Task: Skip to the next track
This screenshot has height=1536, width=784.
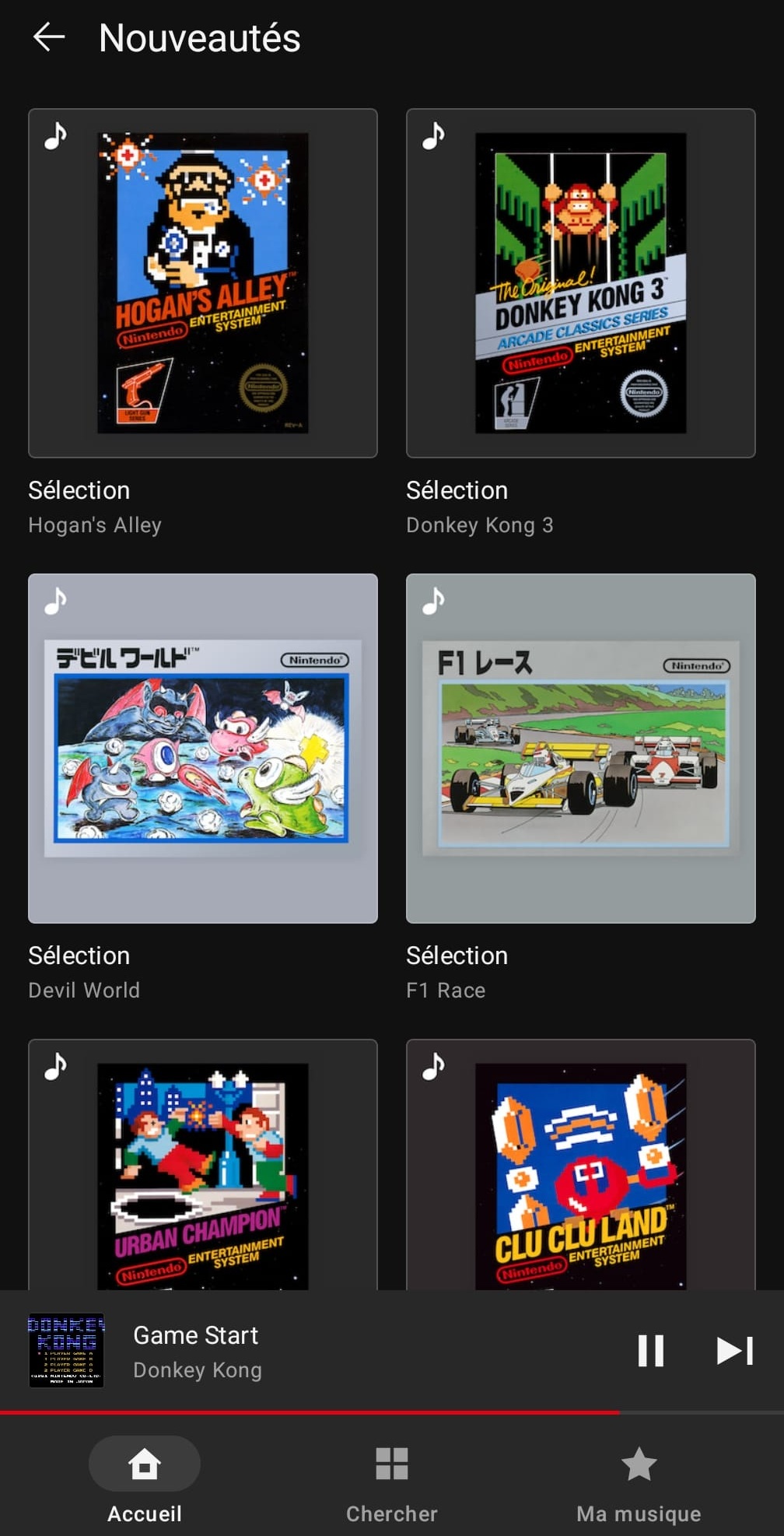Action: tap(734, 1351)
